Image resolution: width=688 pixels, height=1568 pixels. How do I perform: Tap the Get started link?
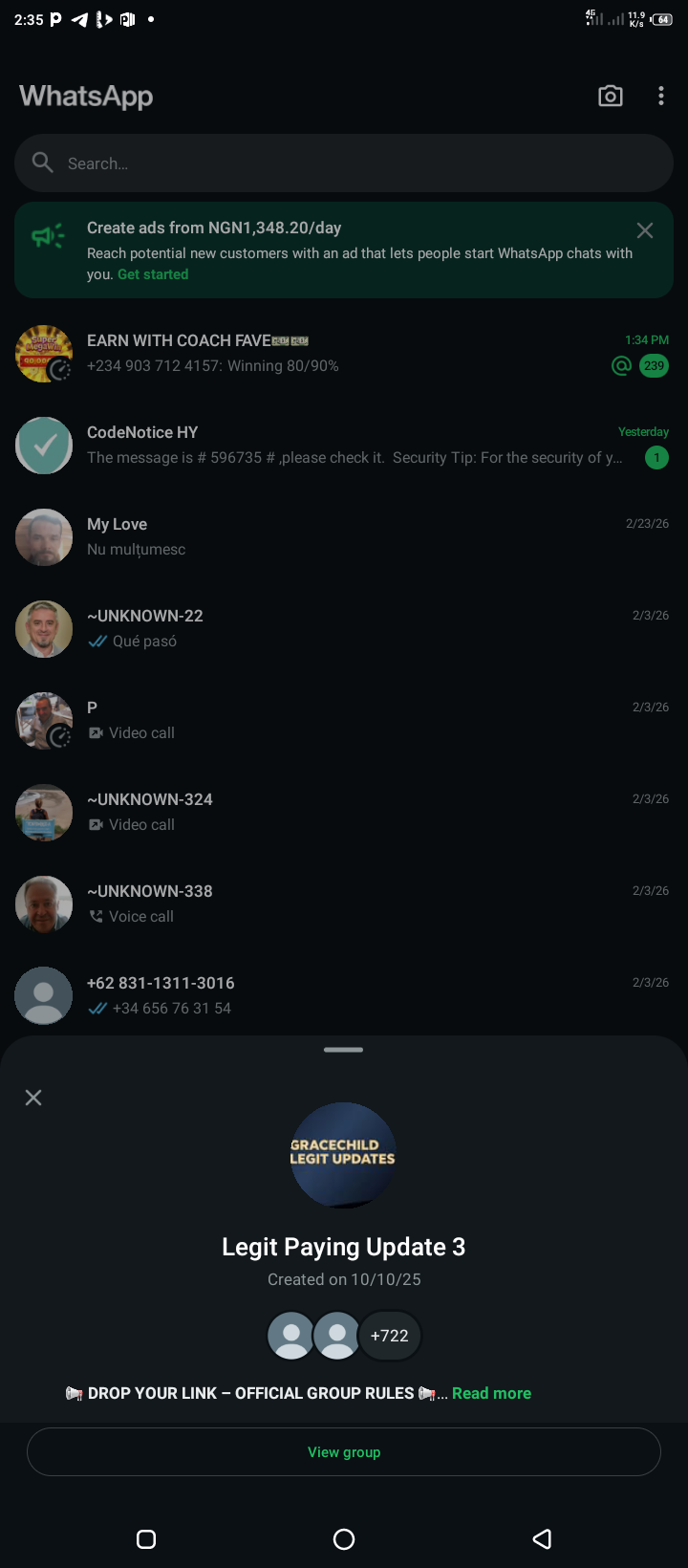click(x=153, y=274)
